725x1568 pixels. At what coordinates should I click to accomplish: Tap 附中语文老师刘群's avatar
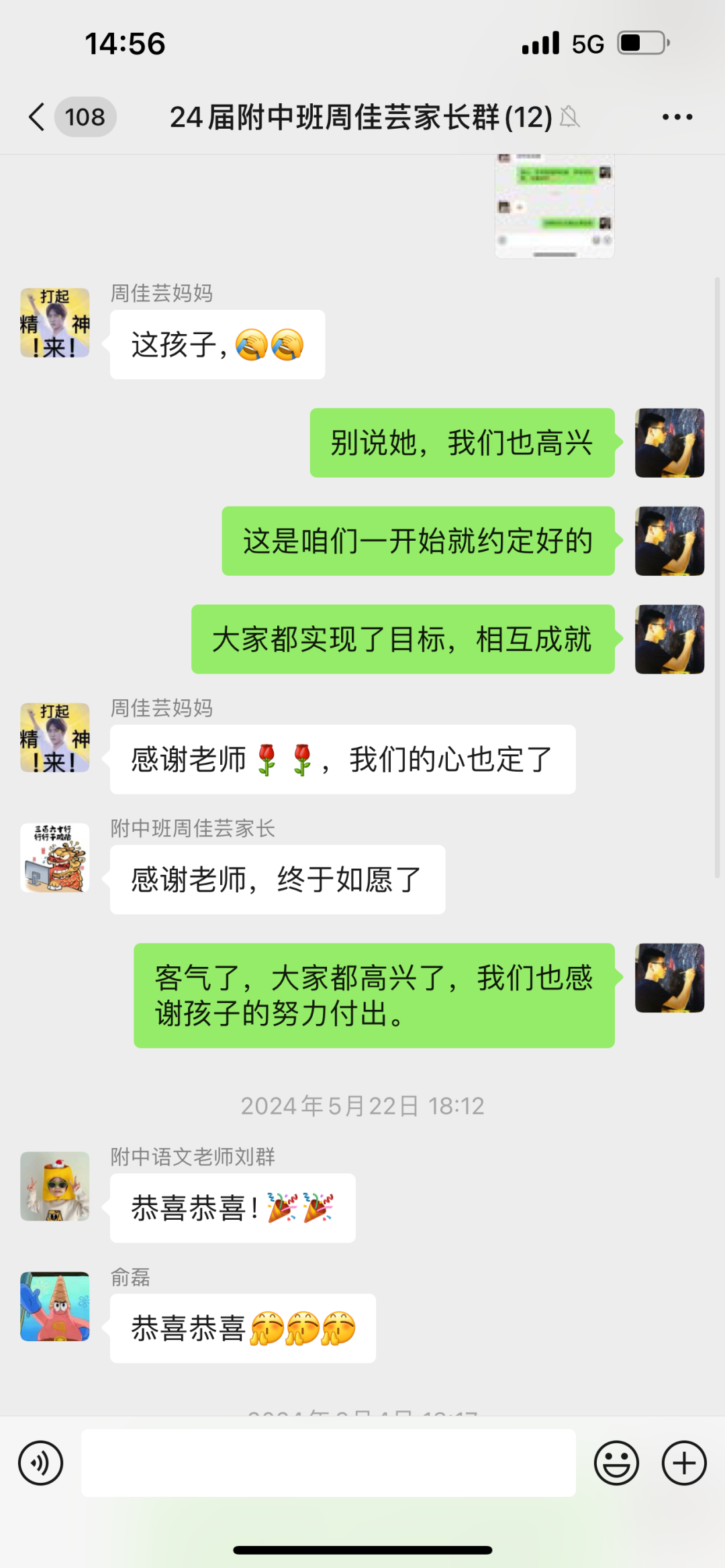(x=54, y=1186)
